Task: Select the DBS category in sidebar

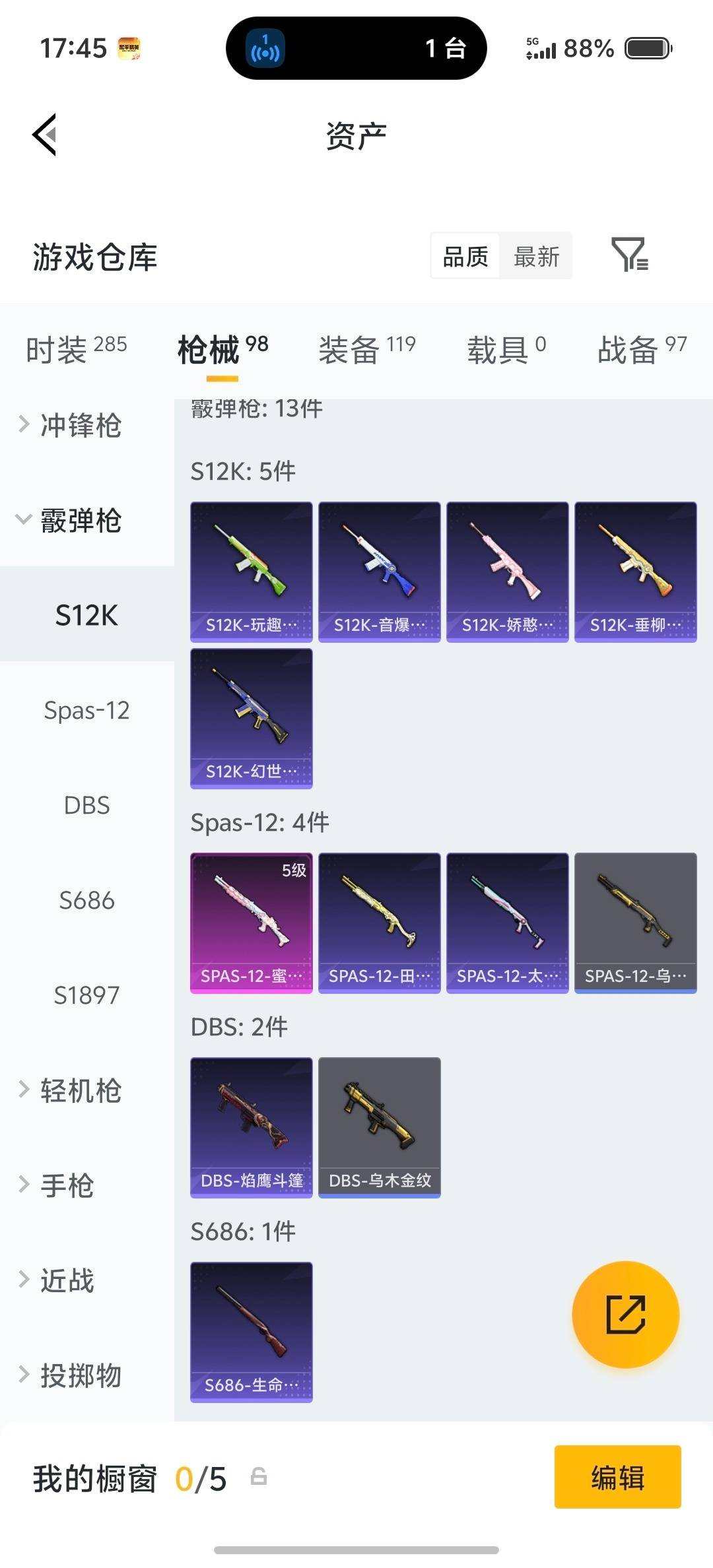Action: pos(86,805)
